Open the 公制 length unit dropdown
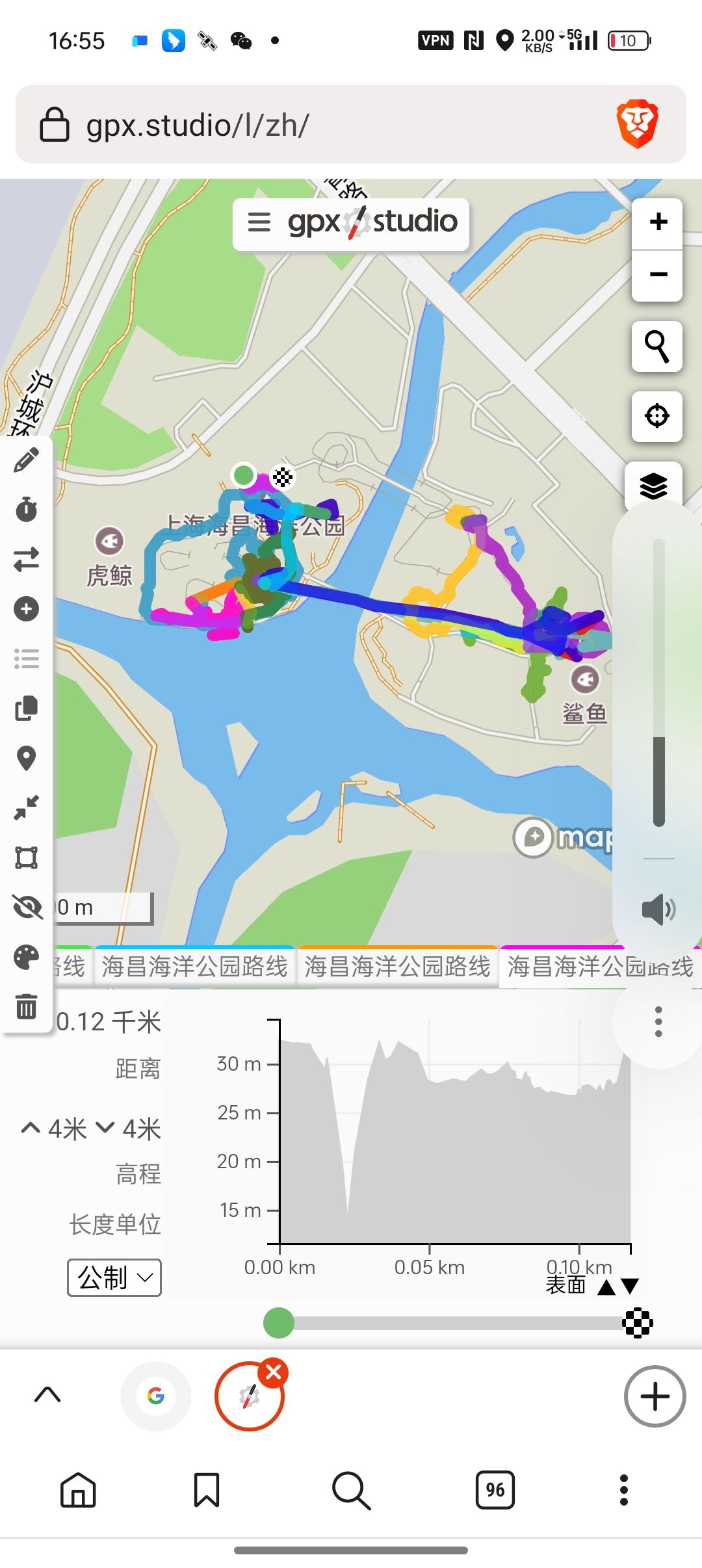 [114, 1277]
